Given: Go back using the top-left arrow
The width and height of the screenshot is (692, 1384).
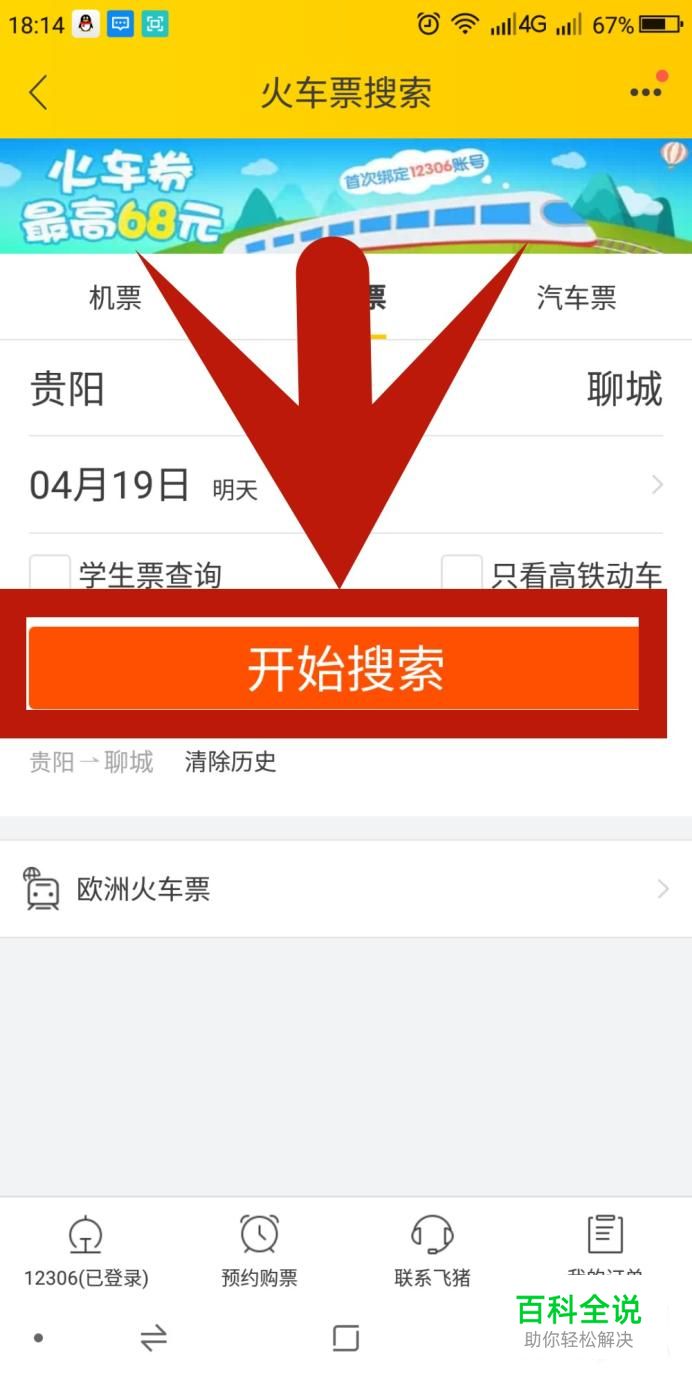Looking at the screenshot, I should (x=38, y=92).
